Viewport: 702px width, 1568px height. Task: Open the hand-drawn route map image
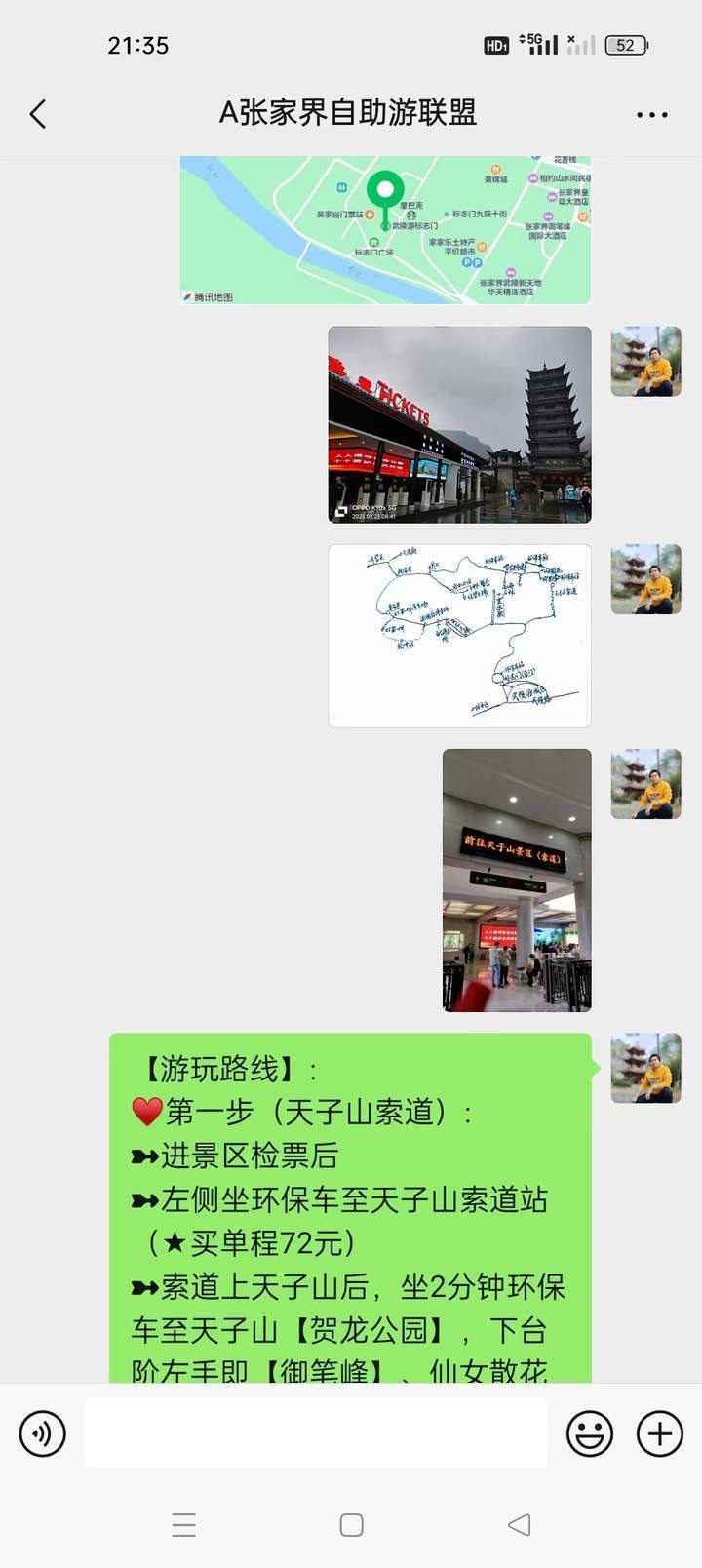(x=459, y=636)
